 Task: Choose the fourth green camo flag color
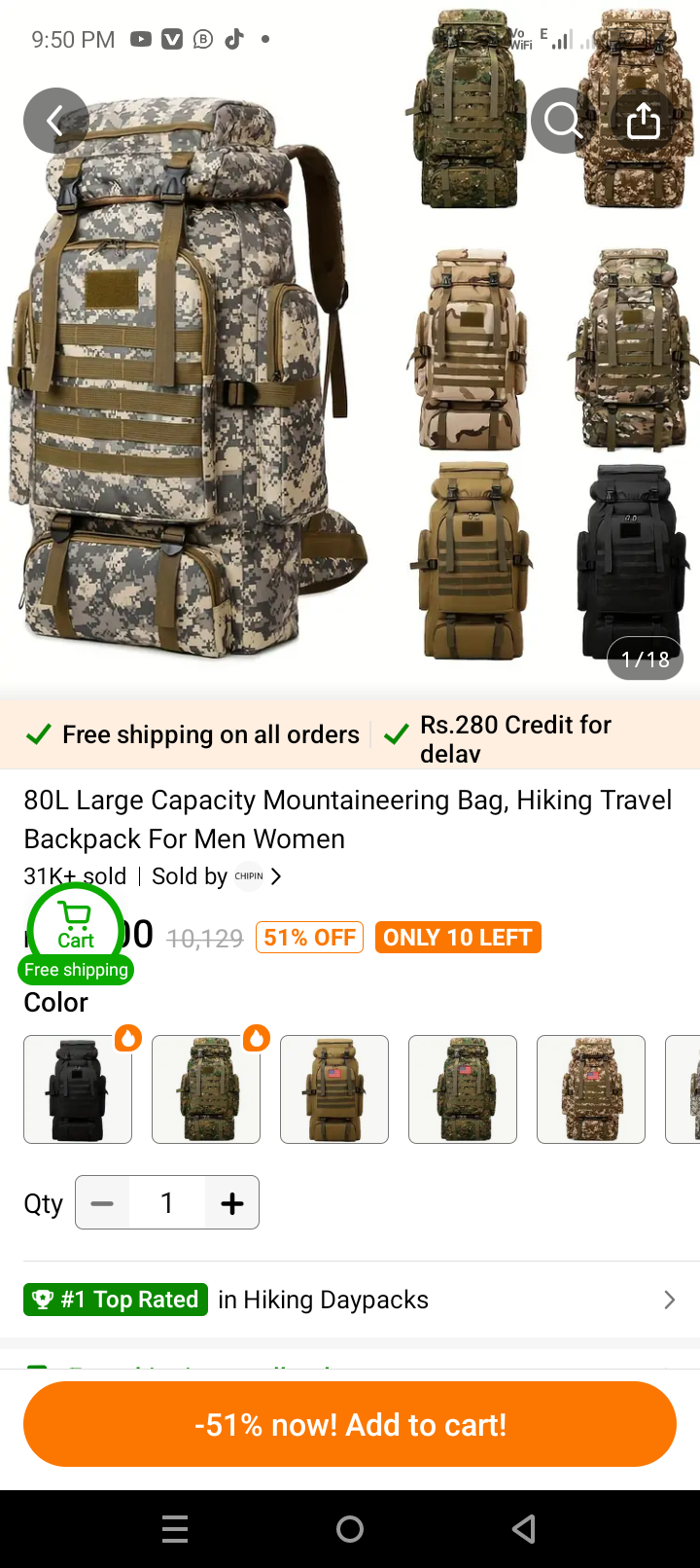463,1088
